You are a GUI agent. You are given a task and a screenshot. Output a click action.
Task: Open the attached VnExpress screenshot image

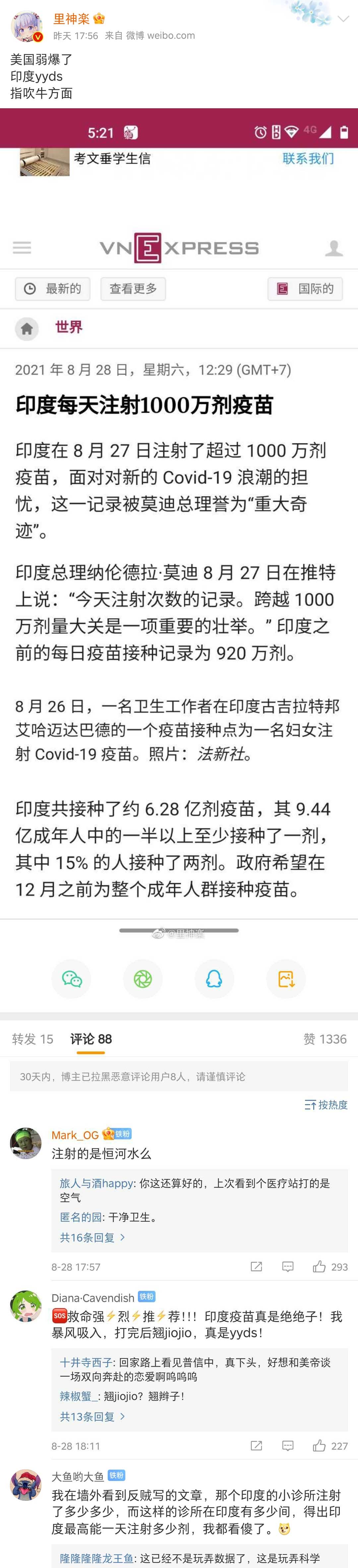[179, 517]
